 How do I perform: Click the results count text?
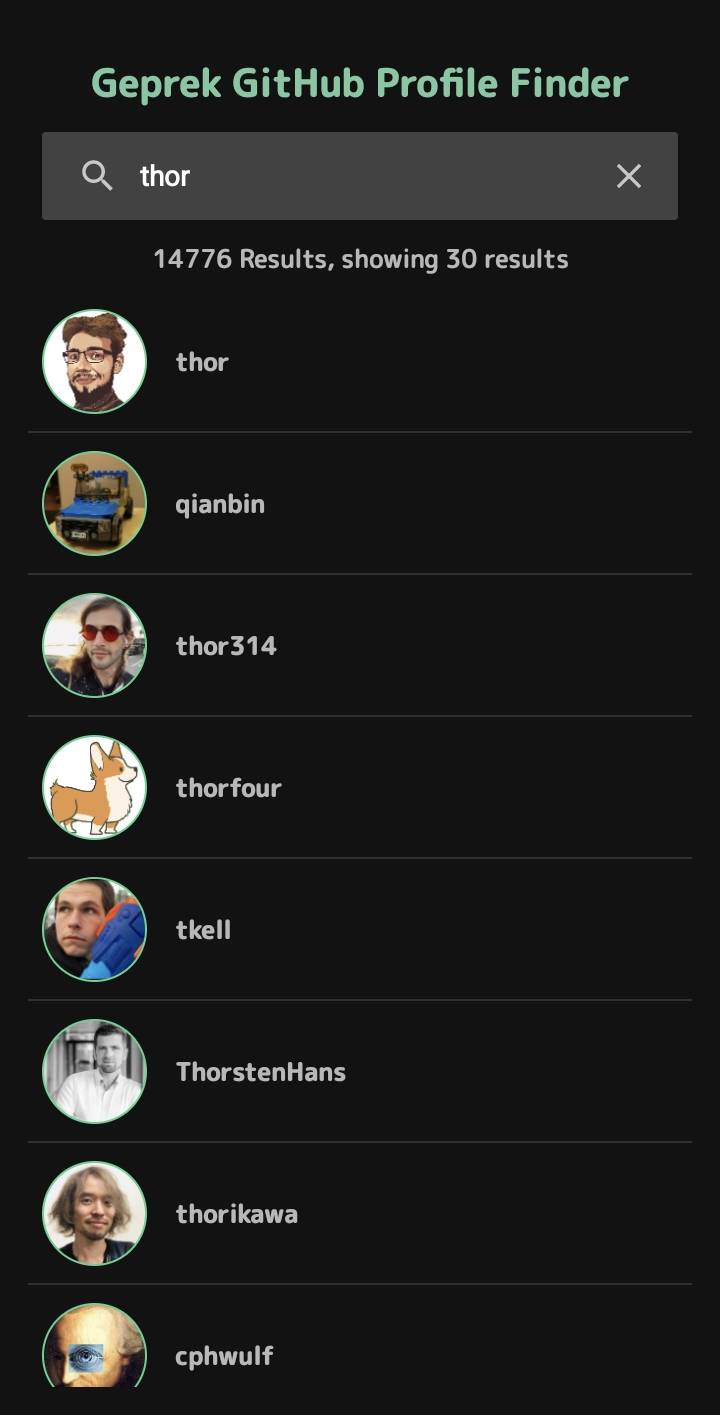(x=360, y=259)
